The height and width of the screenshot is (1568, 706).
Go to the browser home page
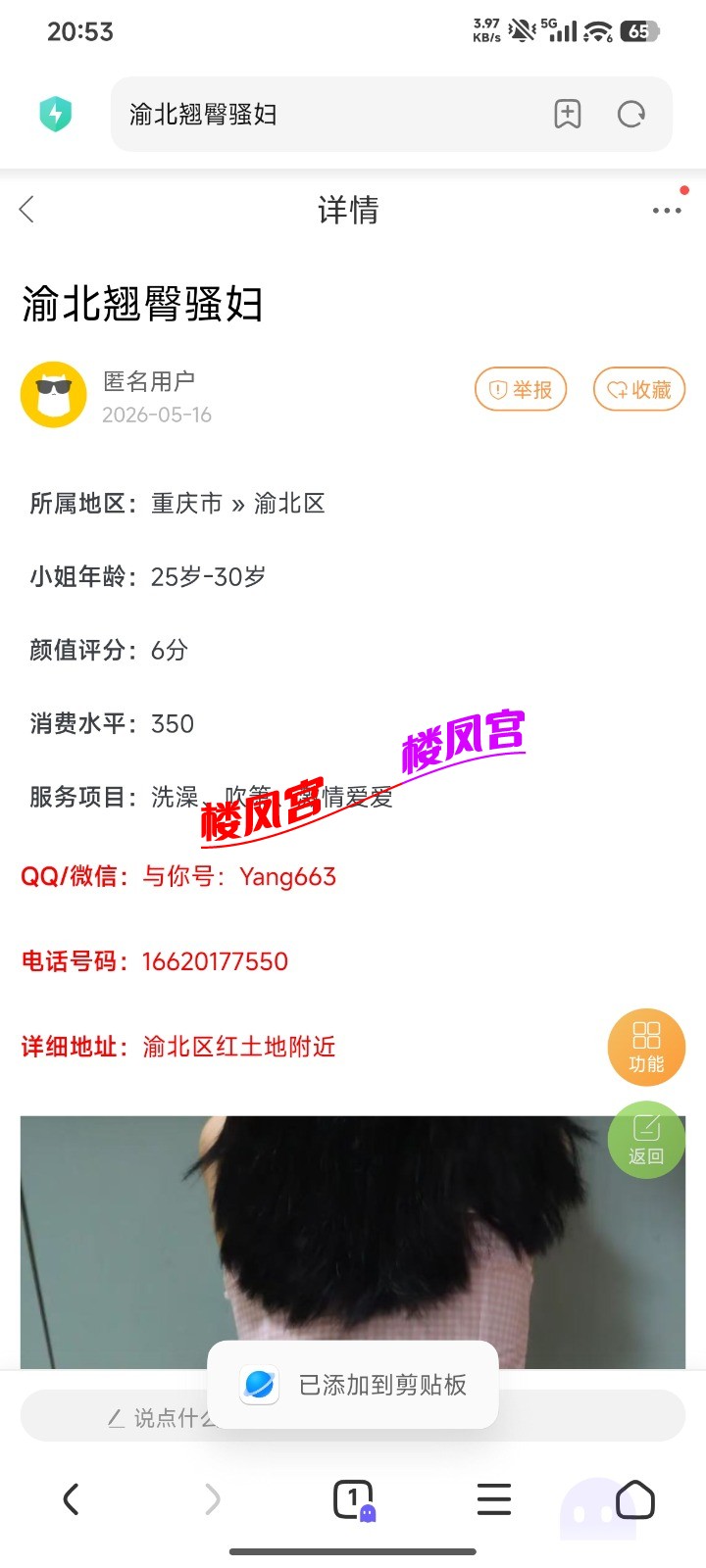coord(635,1499)
